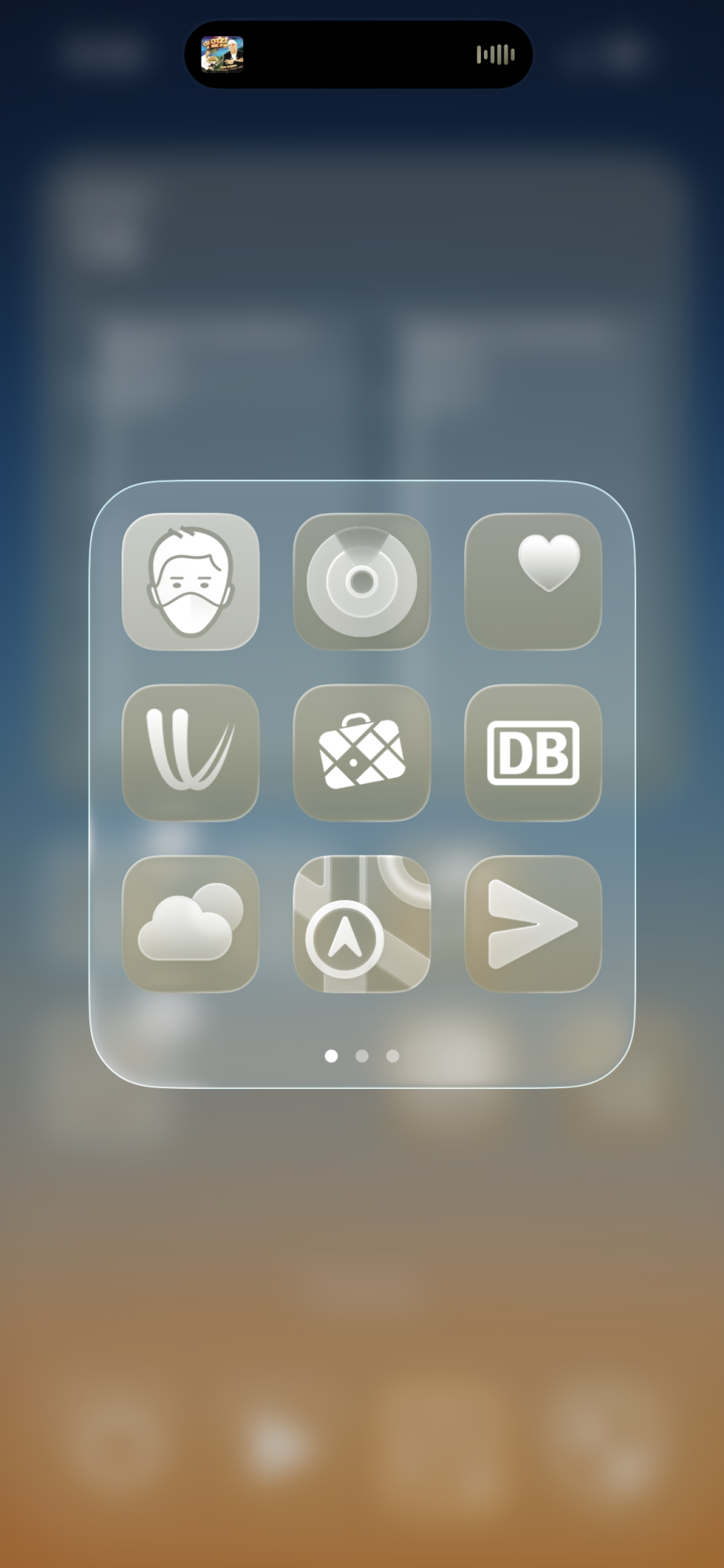Launch the Find My radar app
724x1568 pixels.
tap(362, 581)
